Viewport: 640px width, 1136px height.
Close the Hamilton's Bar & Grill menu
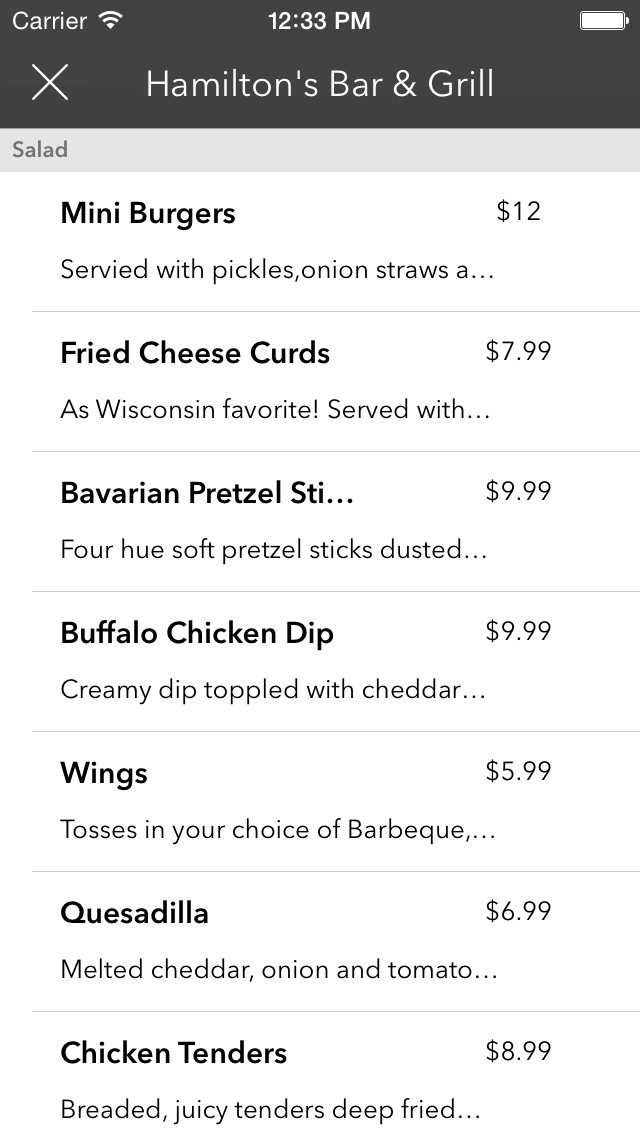[x=50, y=82]
